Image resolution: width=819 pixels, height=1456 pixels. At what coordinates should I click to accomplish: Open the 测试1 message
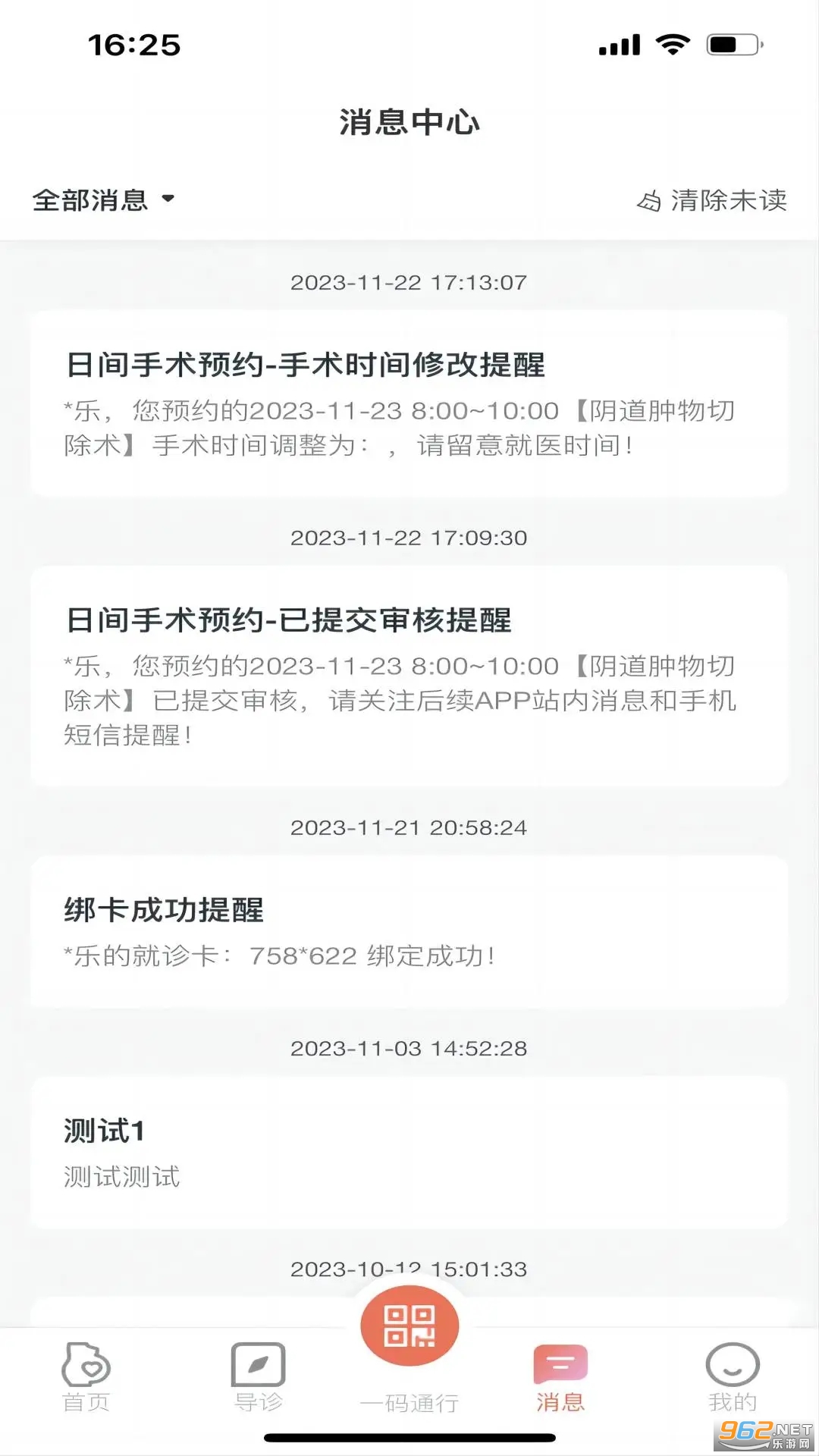(409, 1153)
